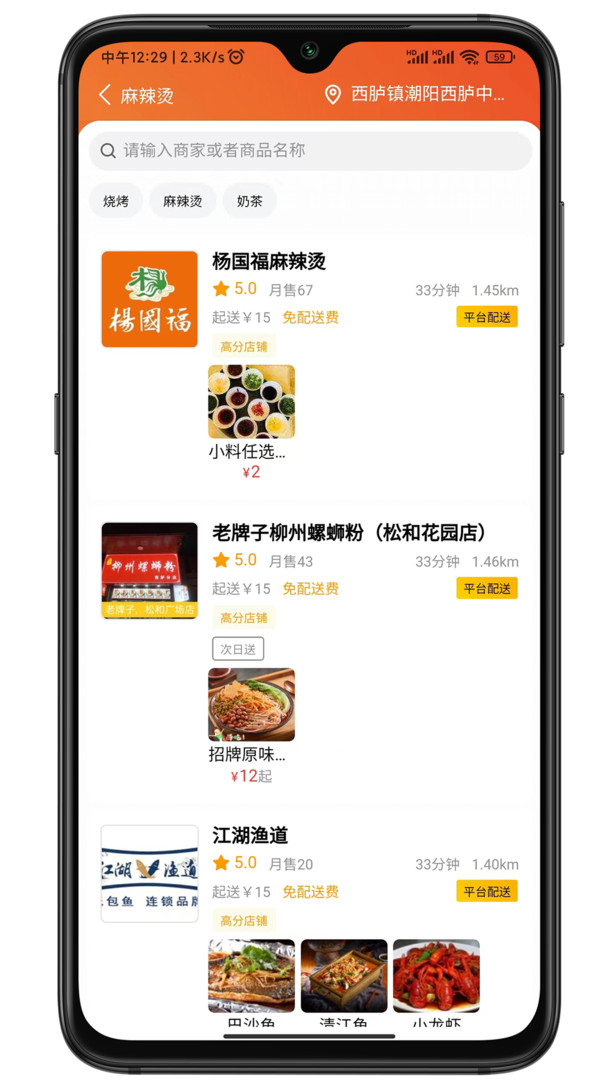
Task: Select the 麻辣烫 chip
Action: (183, 201)
